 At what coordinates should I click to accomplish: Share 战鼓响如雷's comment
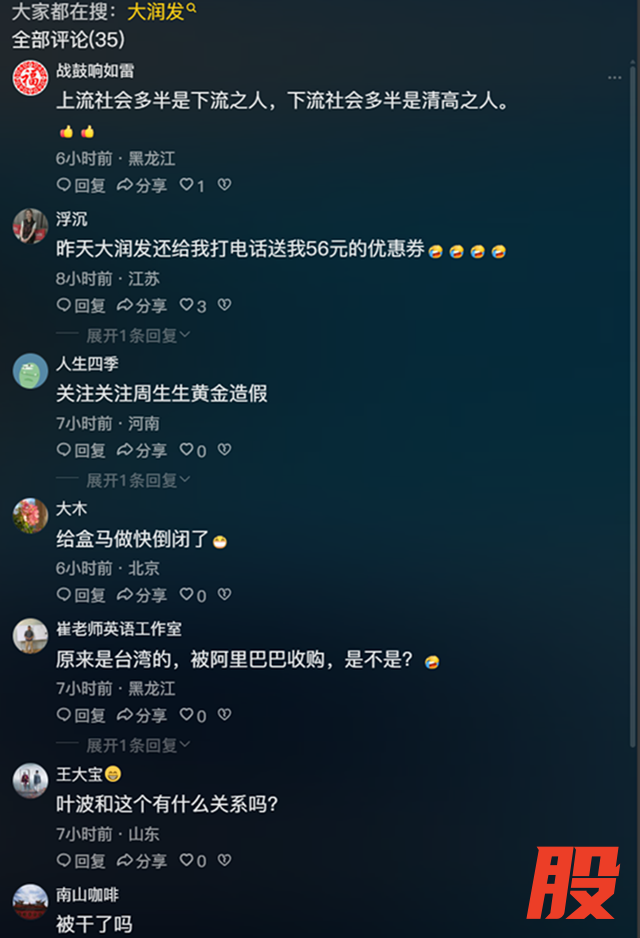(142, 185)
